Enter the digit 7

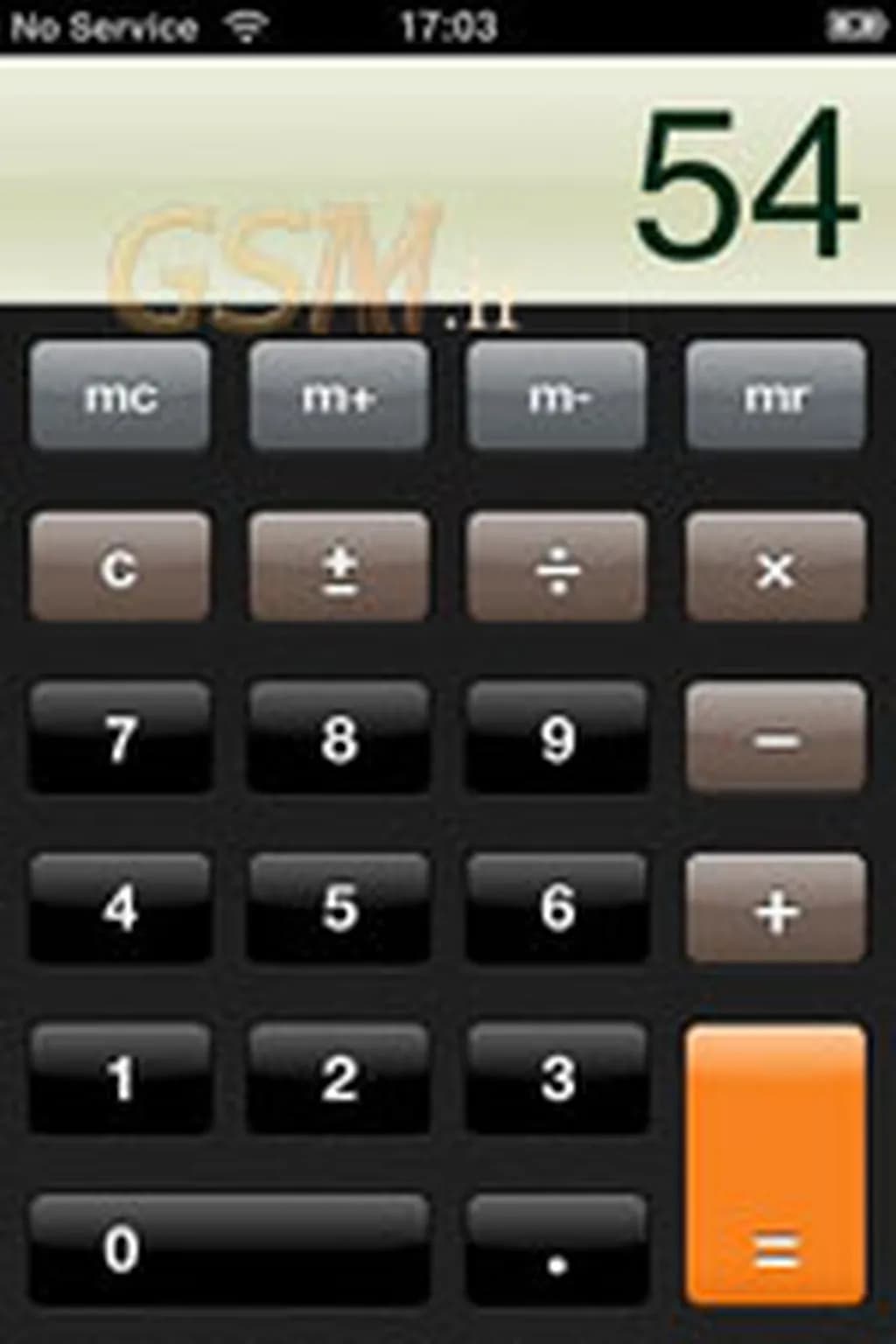pyautogui.click(x=121, y=737)
